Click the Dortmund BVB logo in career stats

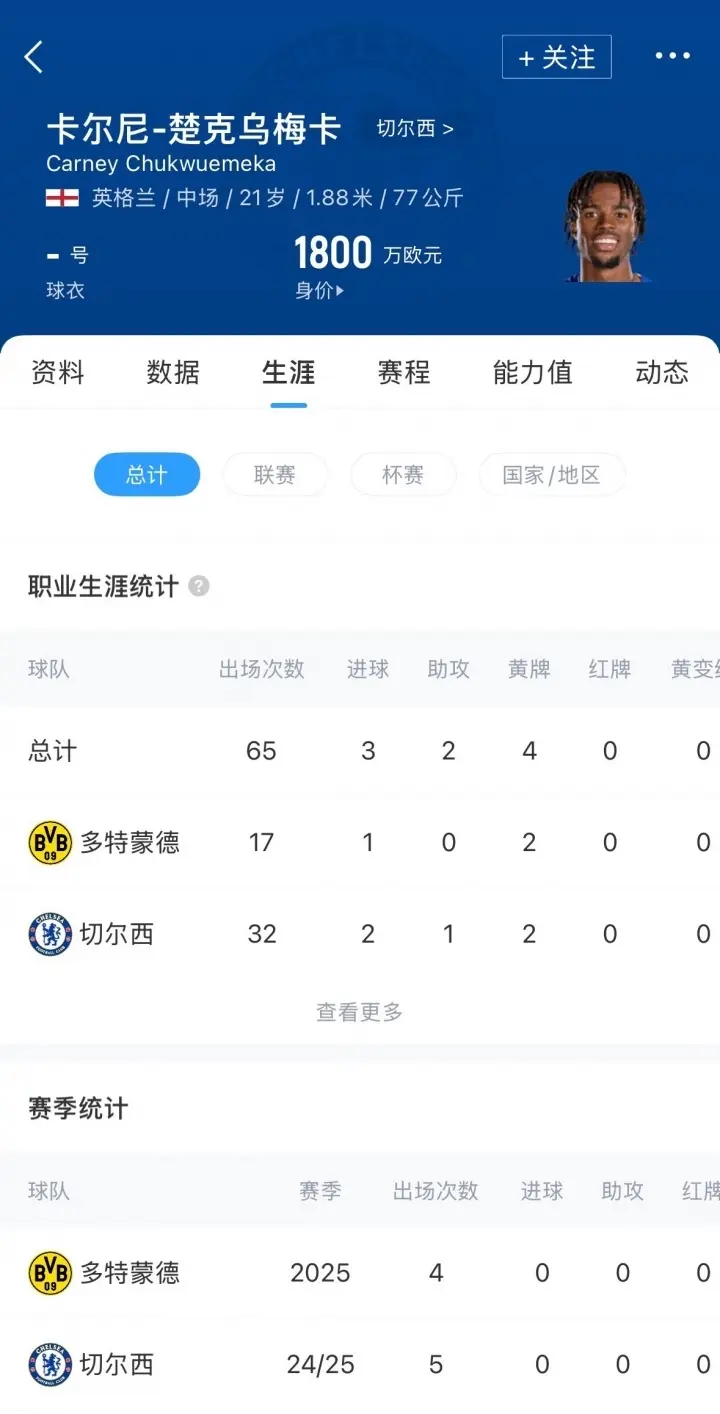51,842
